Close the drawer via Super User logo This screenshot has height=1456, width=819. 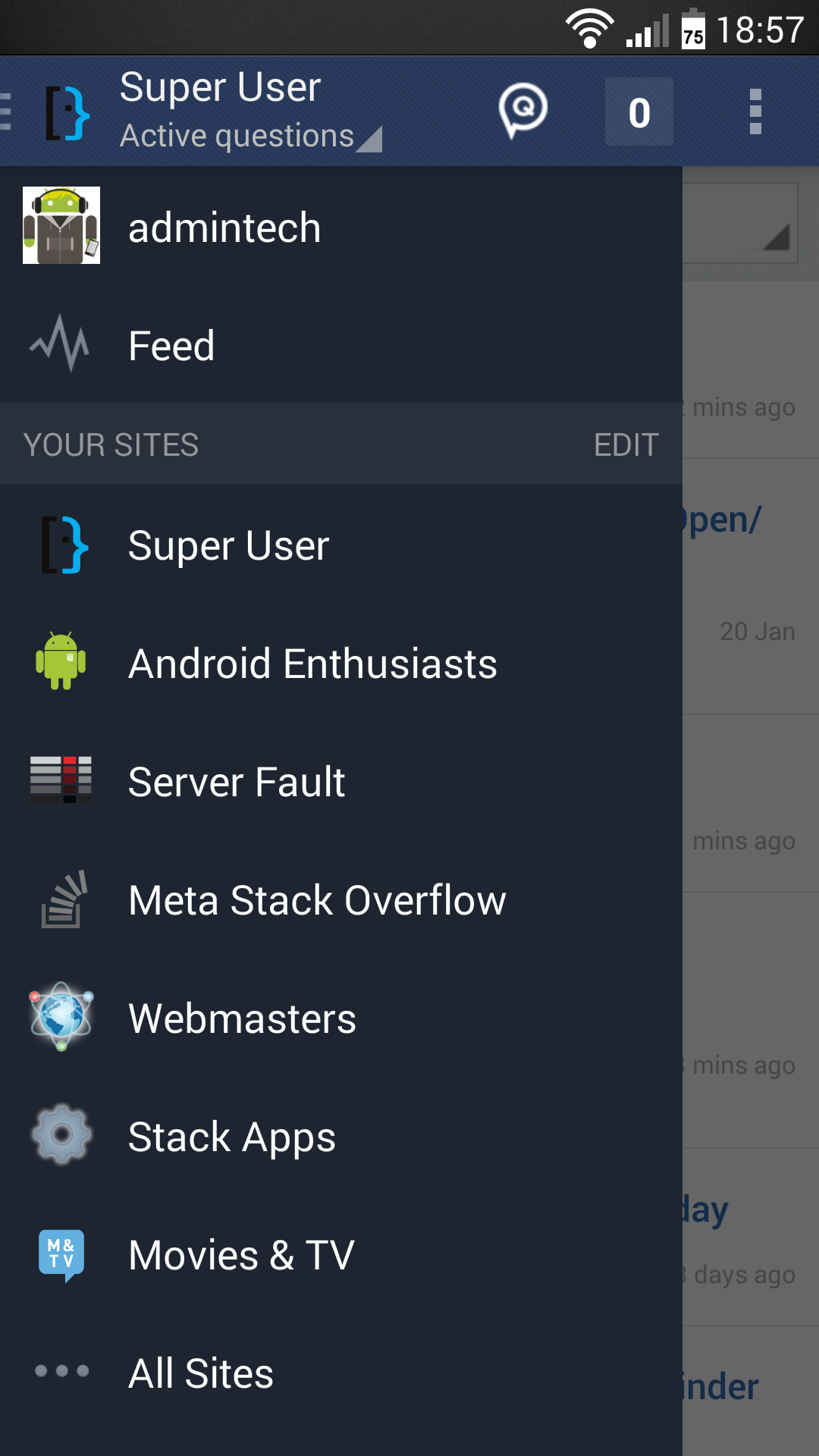47,112
